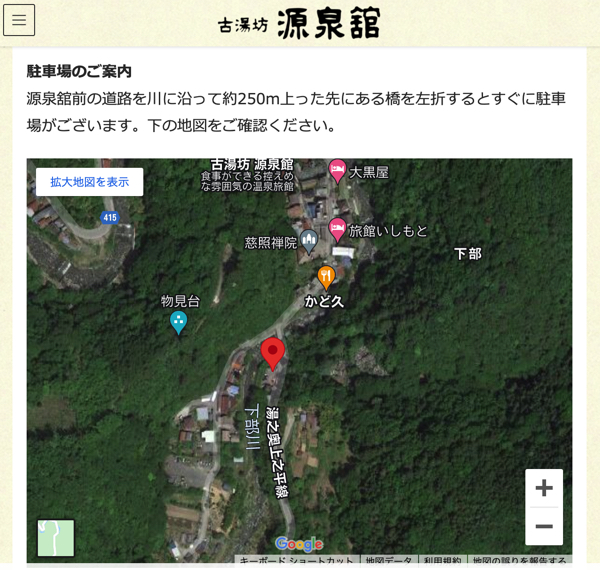Tap the 慈照禅院 temple marker
This screenshot has width=600, height=570.
tap(309, 240)
